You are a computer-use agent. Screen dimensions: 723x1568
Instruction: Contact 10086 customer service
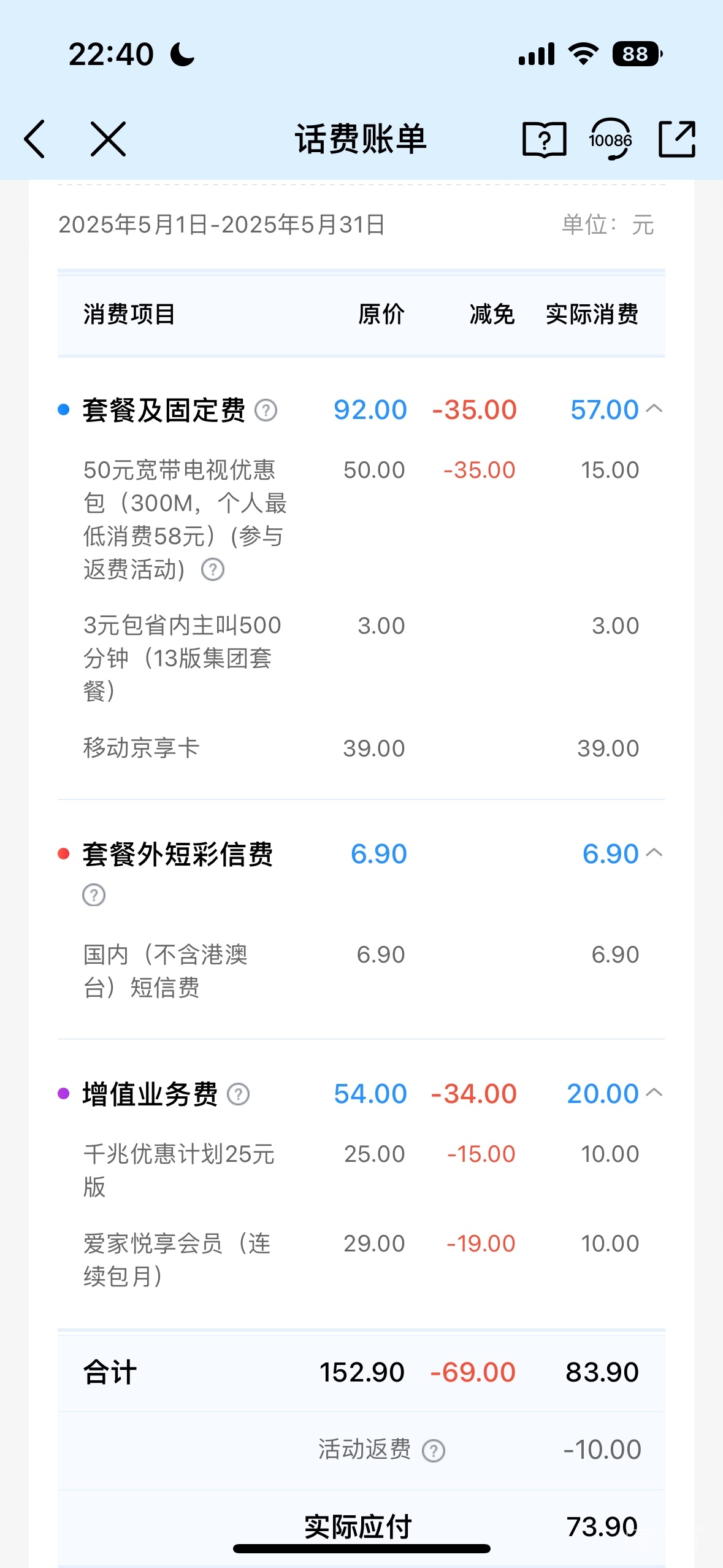[x=610, y=139]
